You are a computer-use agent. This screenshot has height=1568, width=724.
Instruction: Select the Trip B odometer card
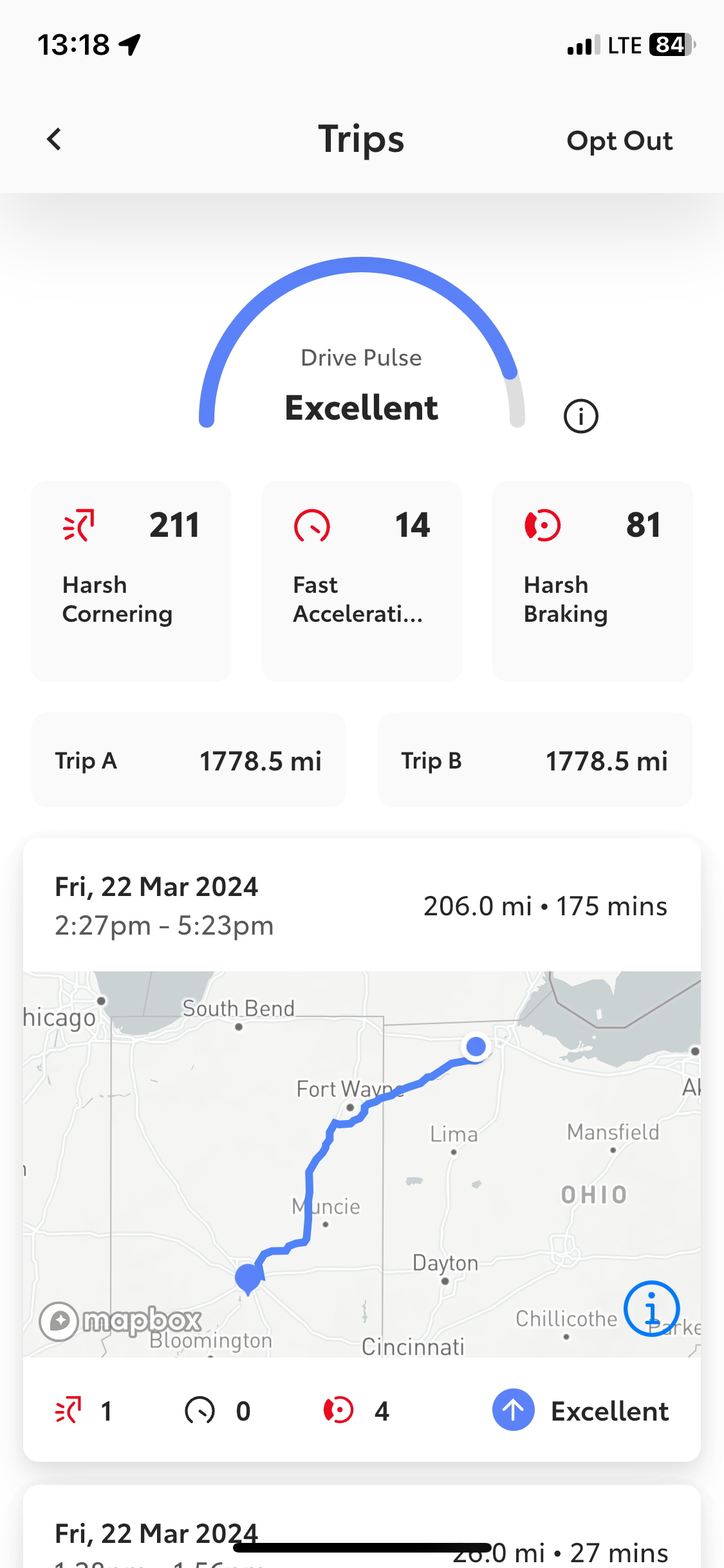(535, 760)
